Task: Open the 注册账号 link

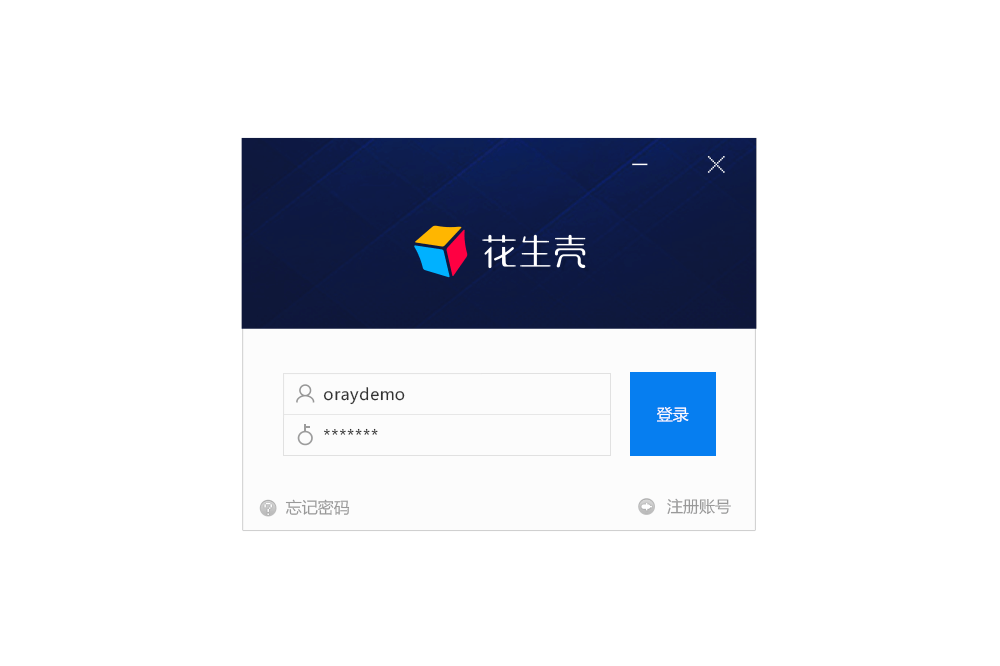Action: [x=697, y=507]
